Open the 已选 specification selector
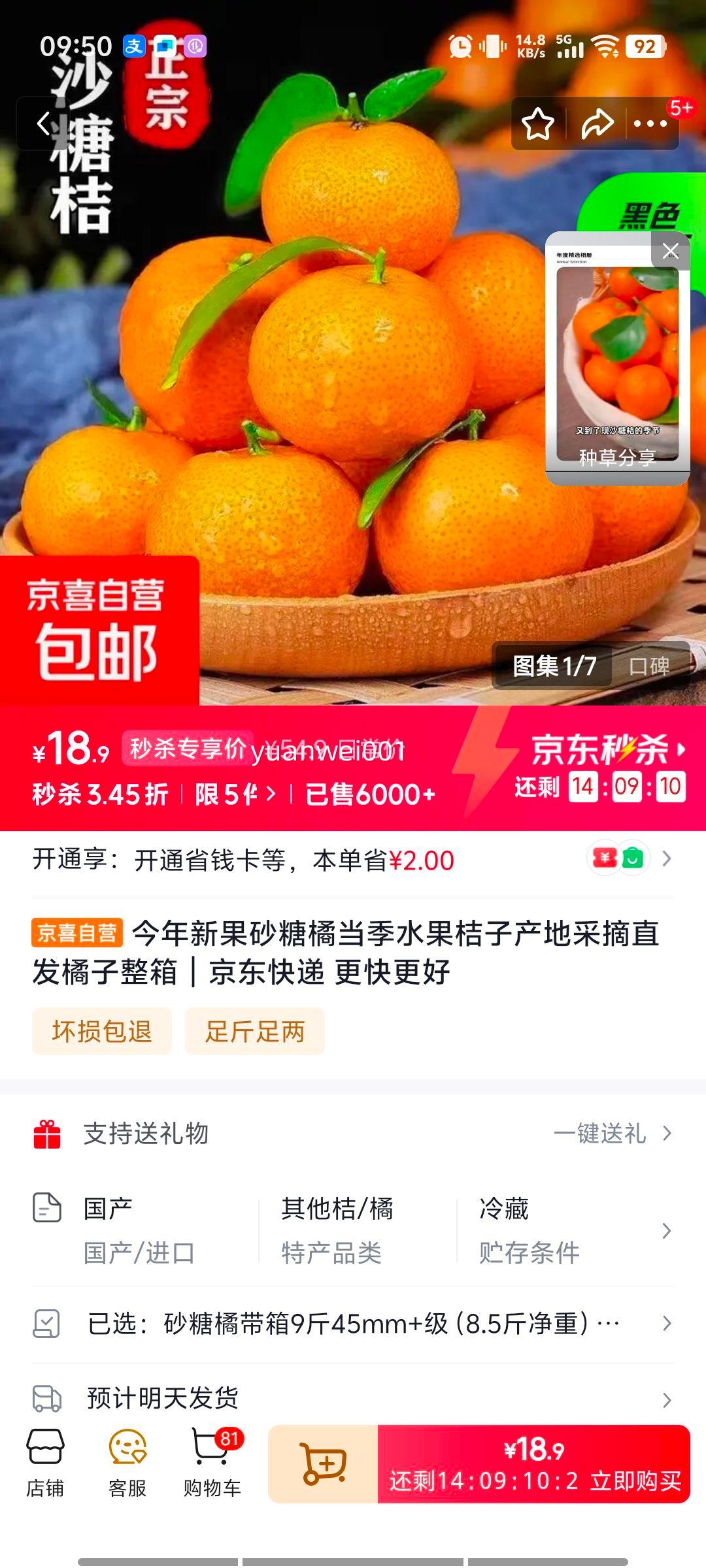Screen dimensions: 706x1568 pyautogui.click(x=353, y=1324)
